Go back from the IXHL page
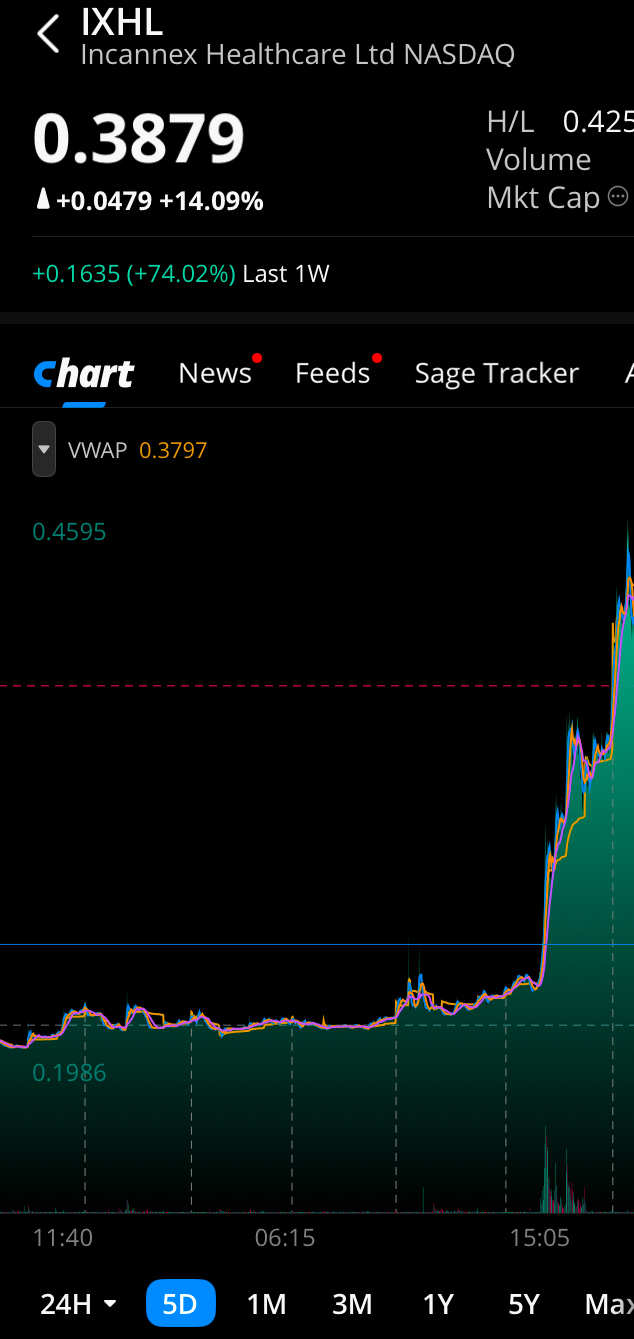The height and width of the screenshot is (1339, 634). pos(47,34)
